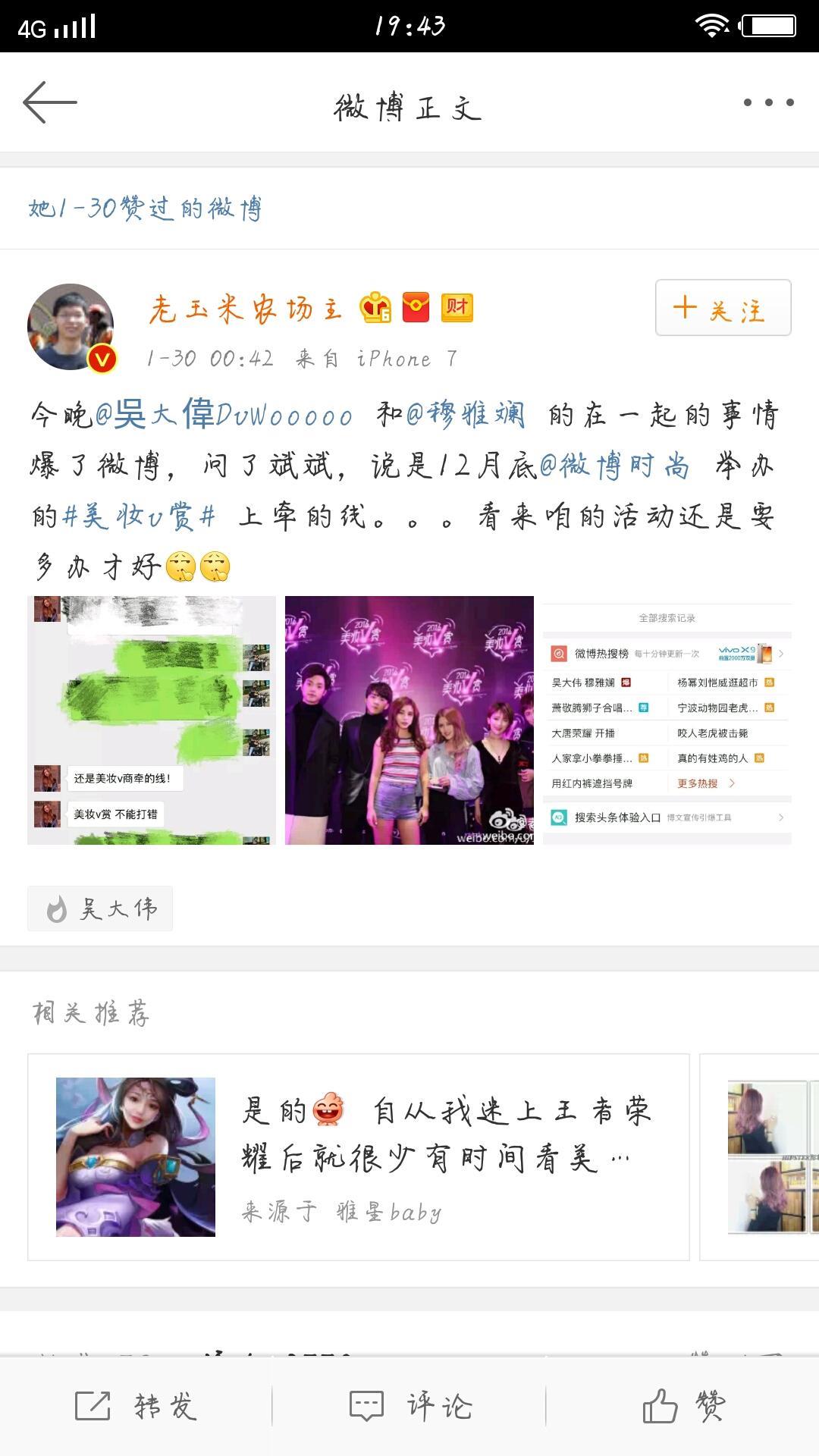The height and width of the screenshot is (1456, 819).
Task: Open recommended post from 雅星baby
Action: tap(358, 1157)
